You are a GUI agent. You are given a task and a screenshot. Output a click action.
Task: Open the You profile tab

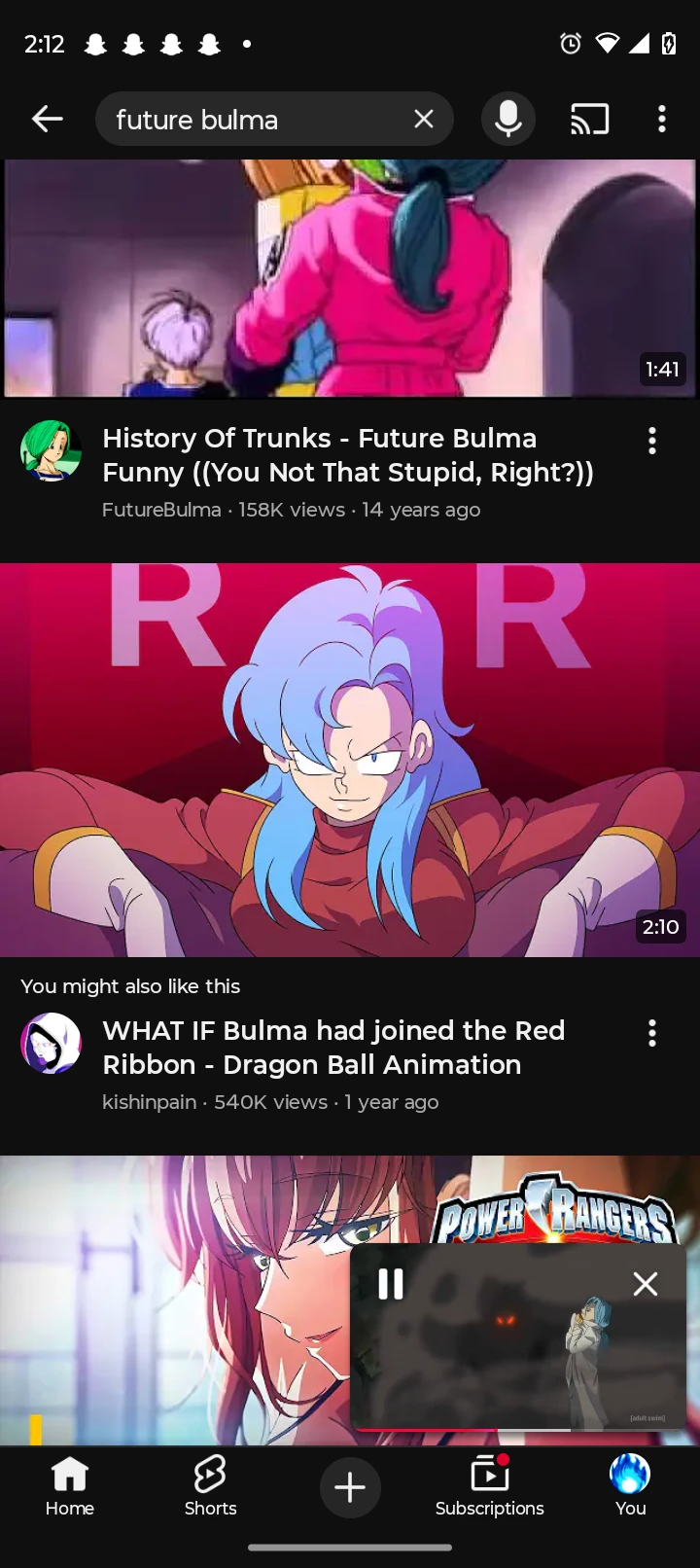tap(630, 1486)
